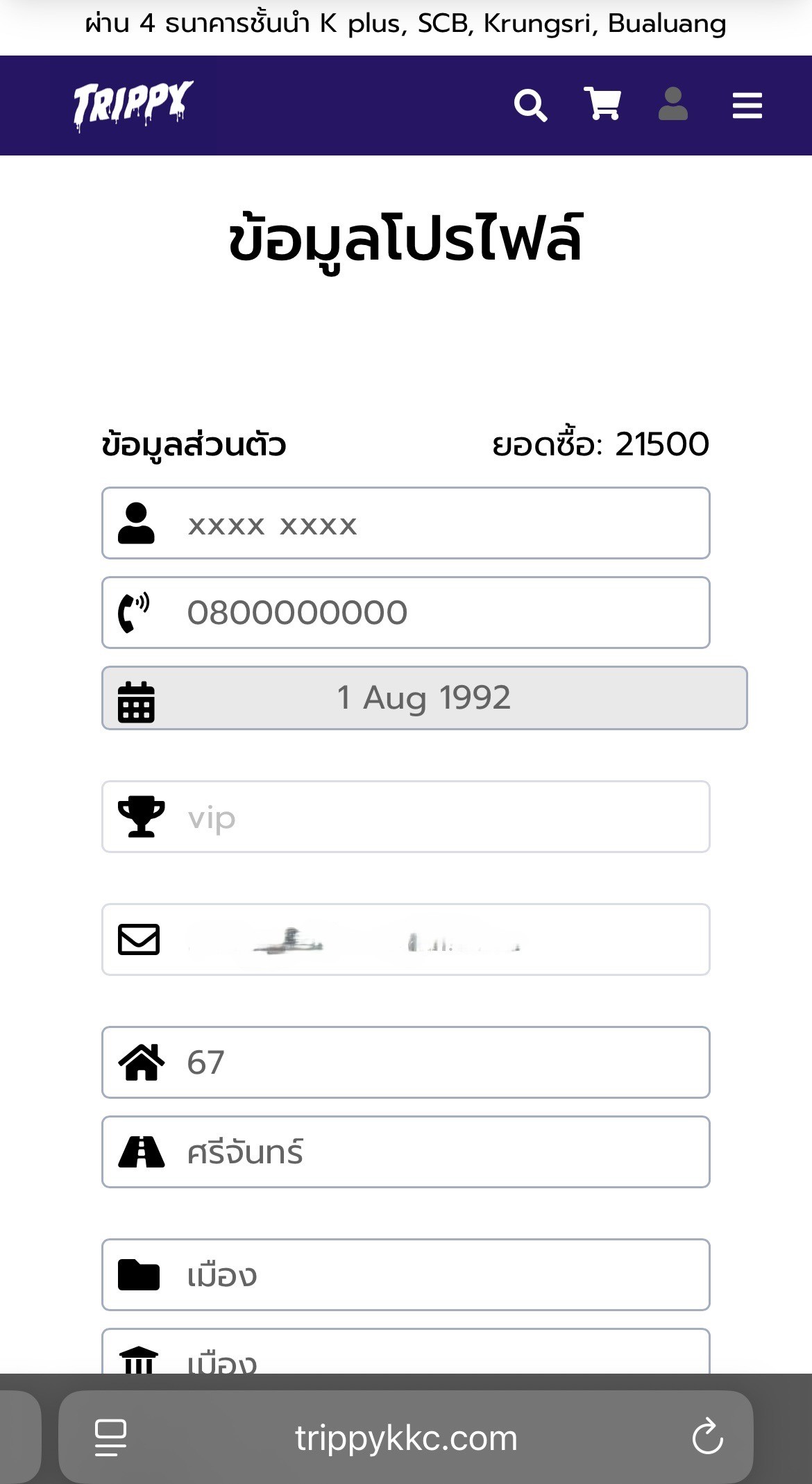Open the user account icon
Screen dimensions: 812x1484
coord(673,104)
